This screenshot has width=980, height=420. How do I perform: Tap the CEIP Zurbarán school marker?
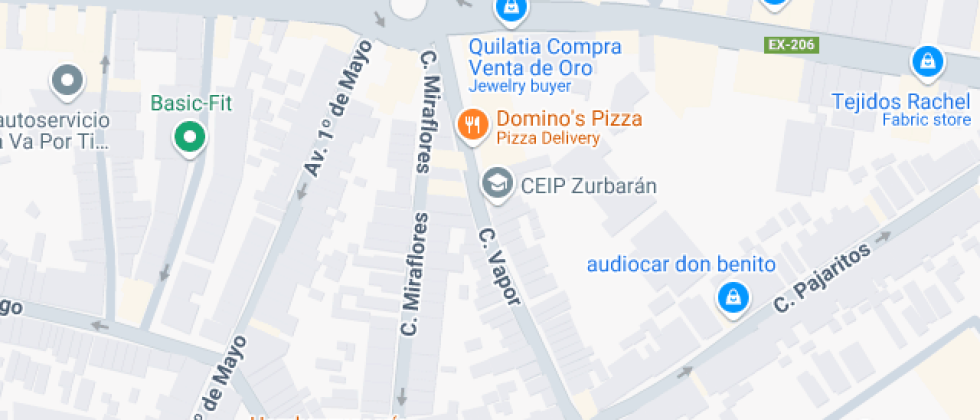[495, 183]
